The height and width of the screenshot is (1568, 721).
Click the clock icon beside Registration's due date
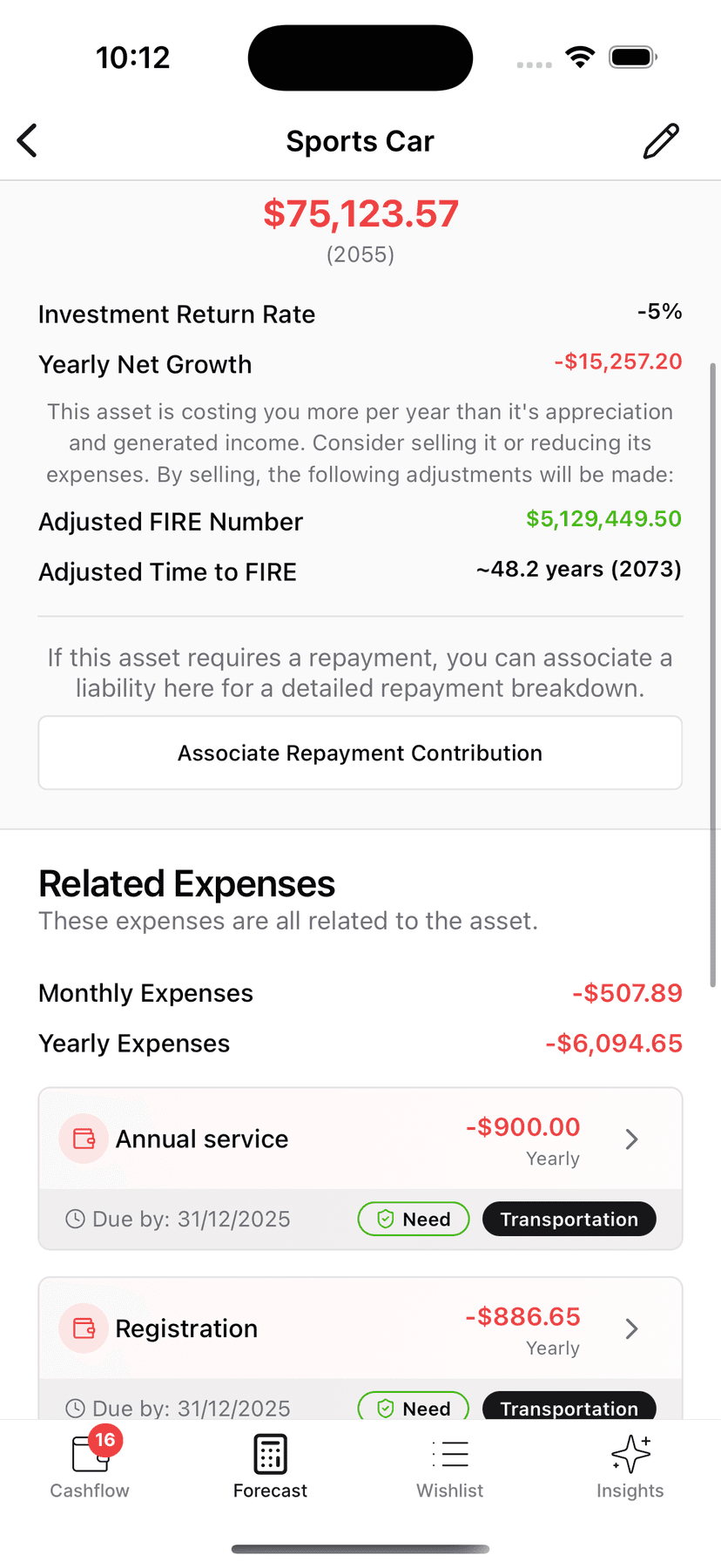[x=77, y=1407]
